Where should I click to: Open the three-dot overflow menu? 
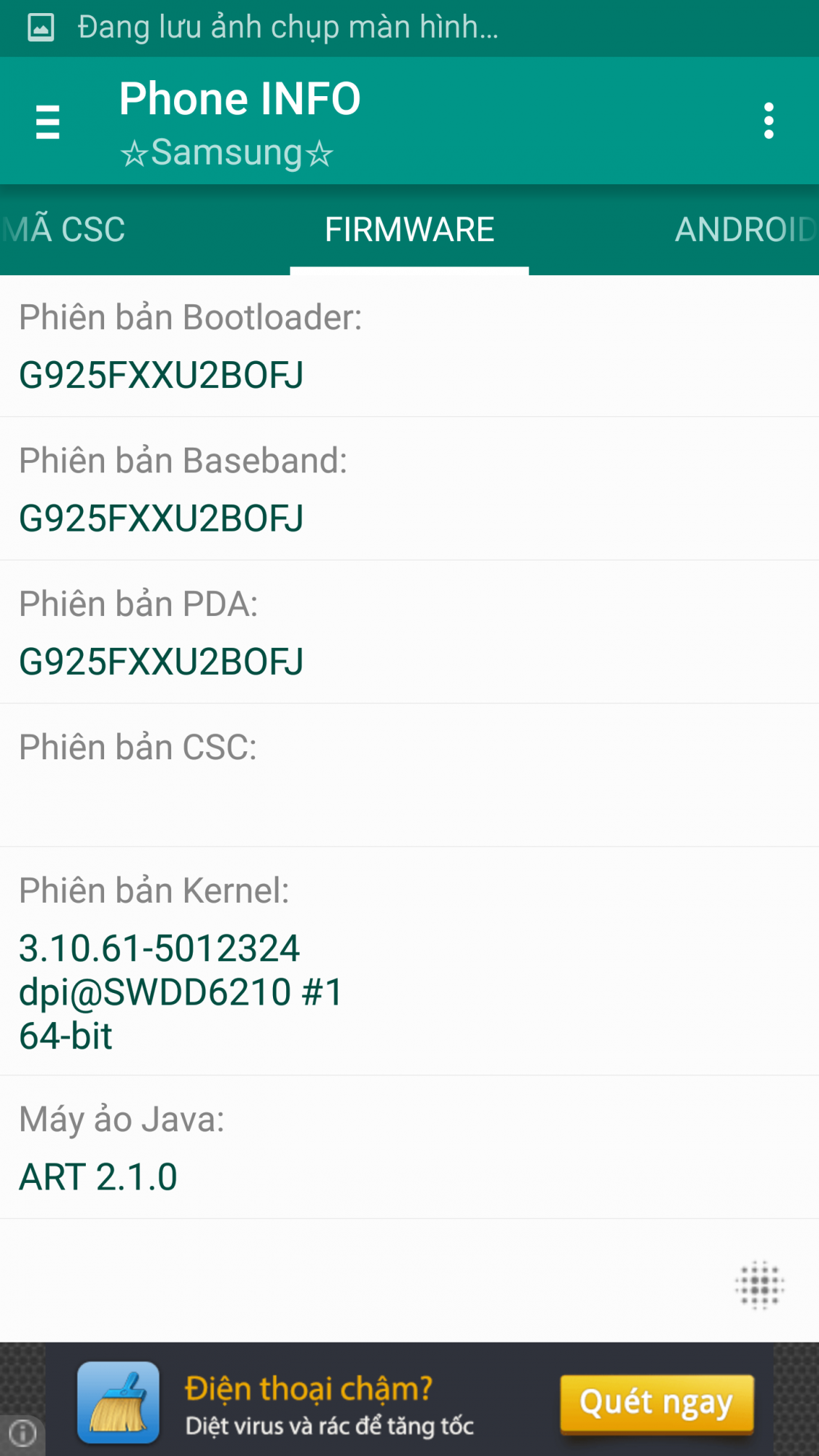pyautogui.click(x=769, y=121)
